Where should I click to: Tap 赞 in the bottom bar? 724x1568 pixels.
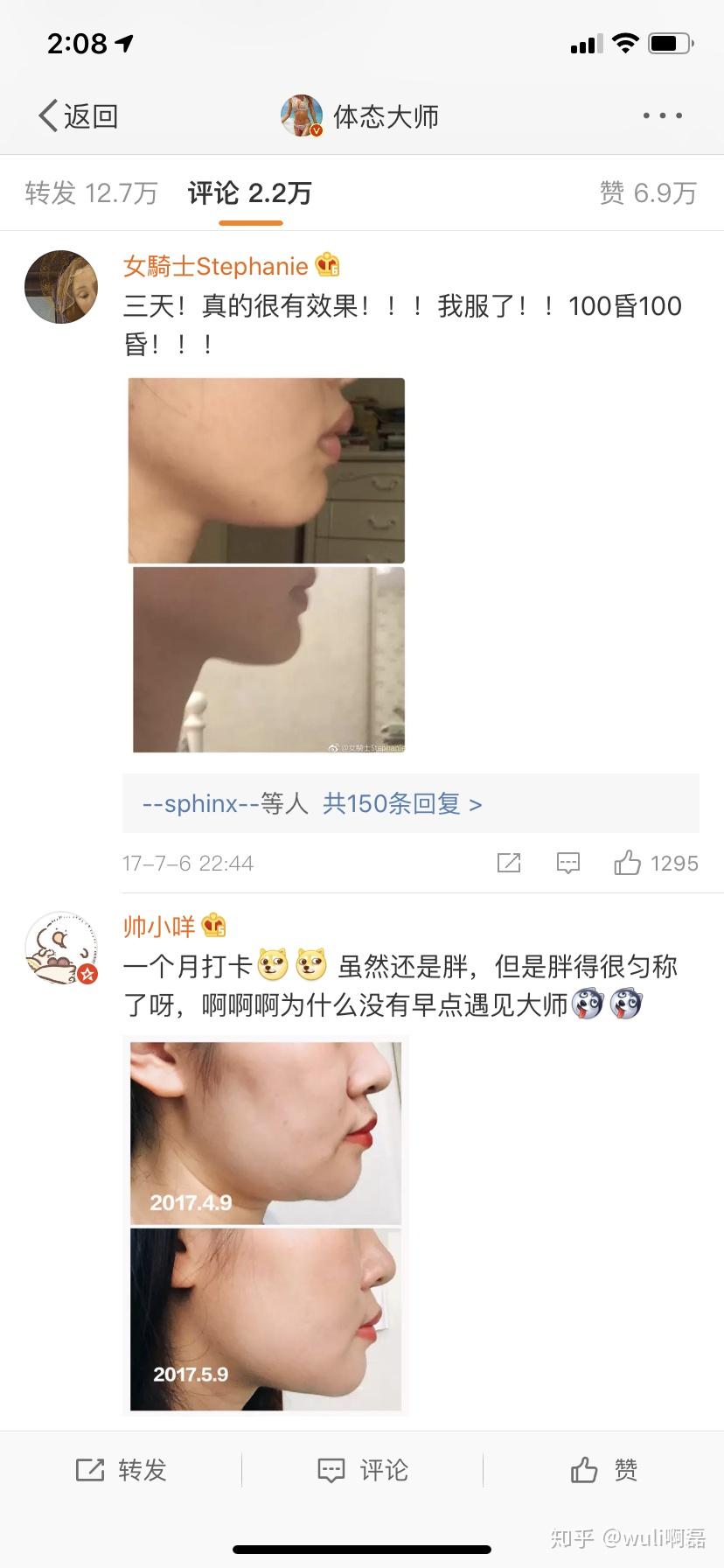coord(603,1470)
